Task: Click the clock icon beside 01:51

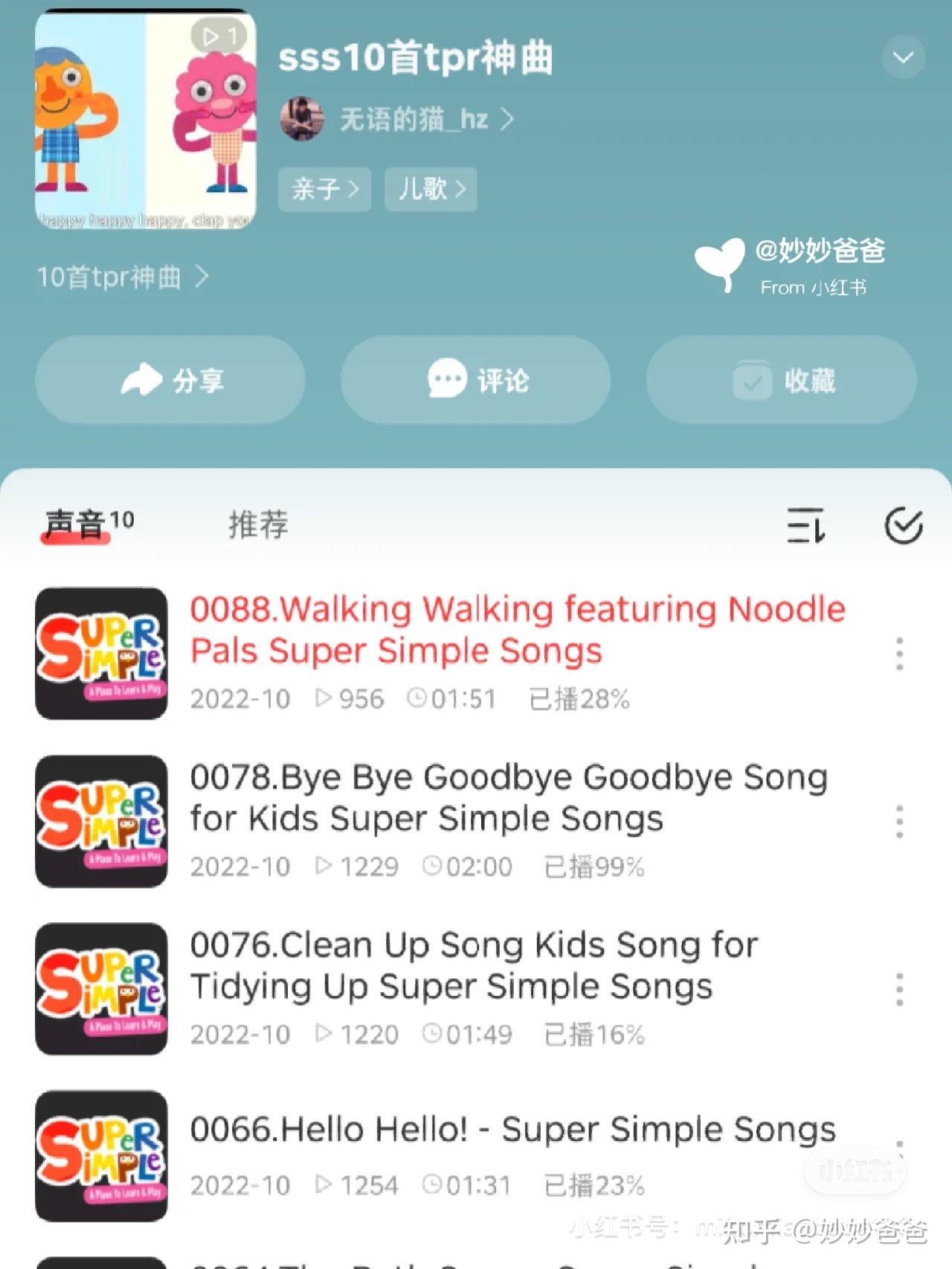Action: click(417, 698)
